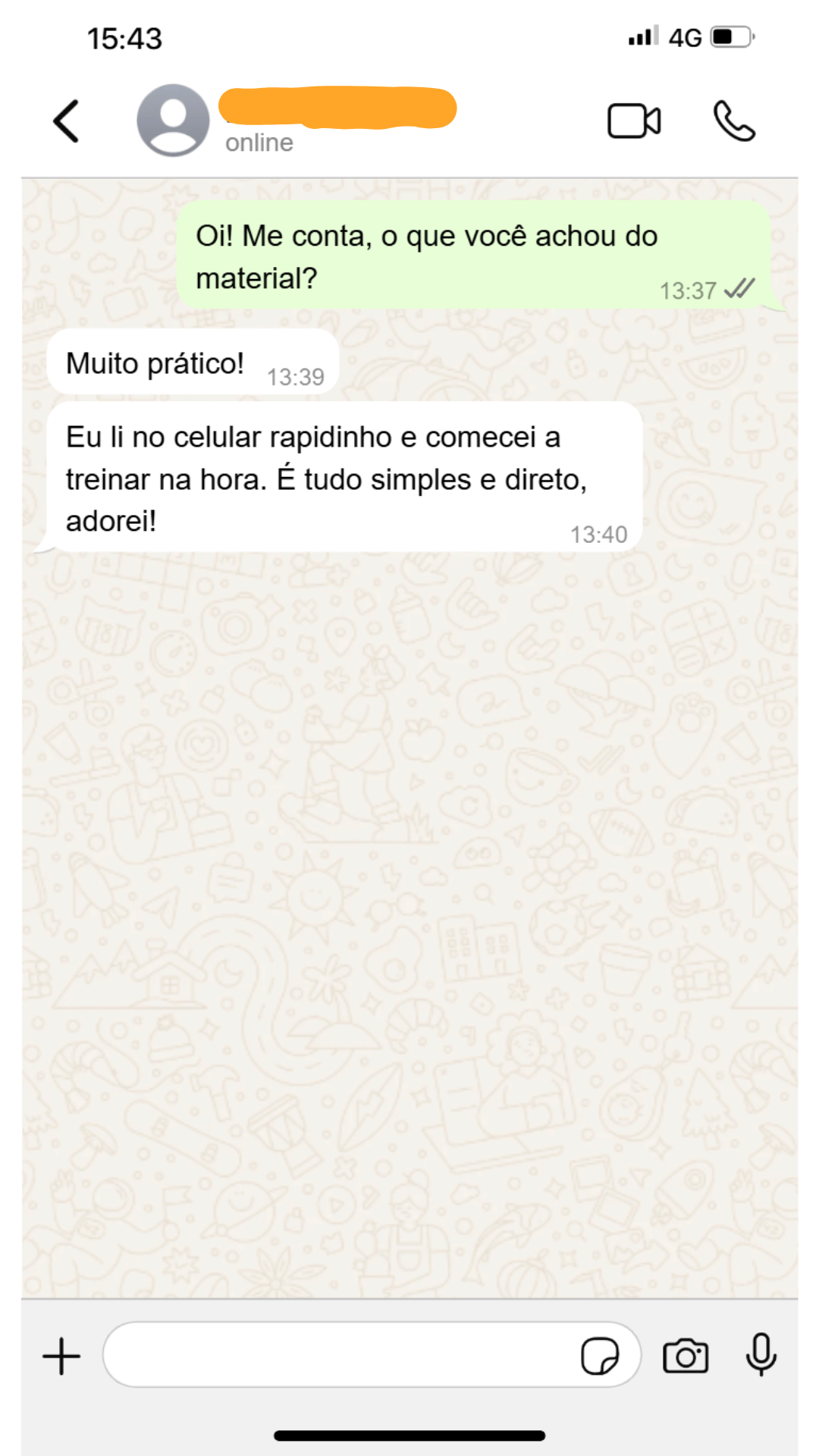Open the sticker picker
The image size is (819, 1456).
[600, 1356]
